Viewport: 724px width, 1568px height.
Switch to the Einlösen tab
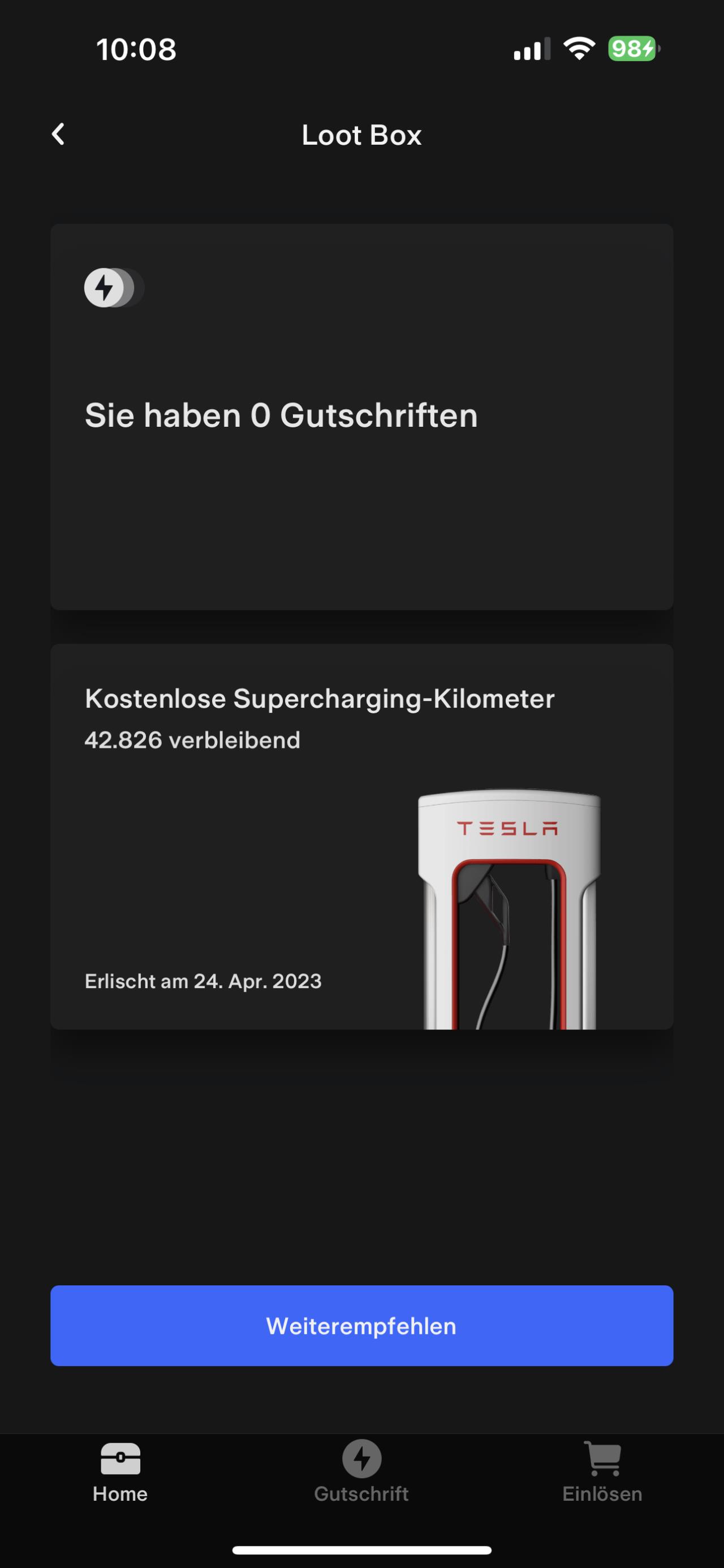point(602,1472)
